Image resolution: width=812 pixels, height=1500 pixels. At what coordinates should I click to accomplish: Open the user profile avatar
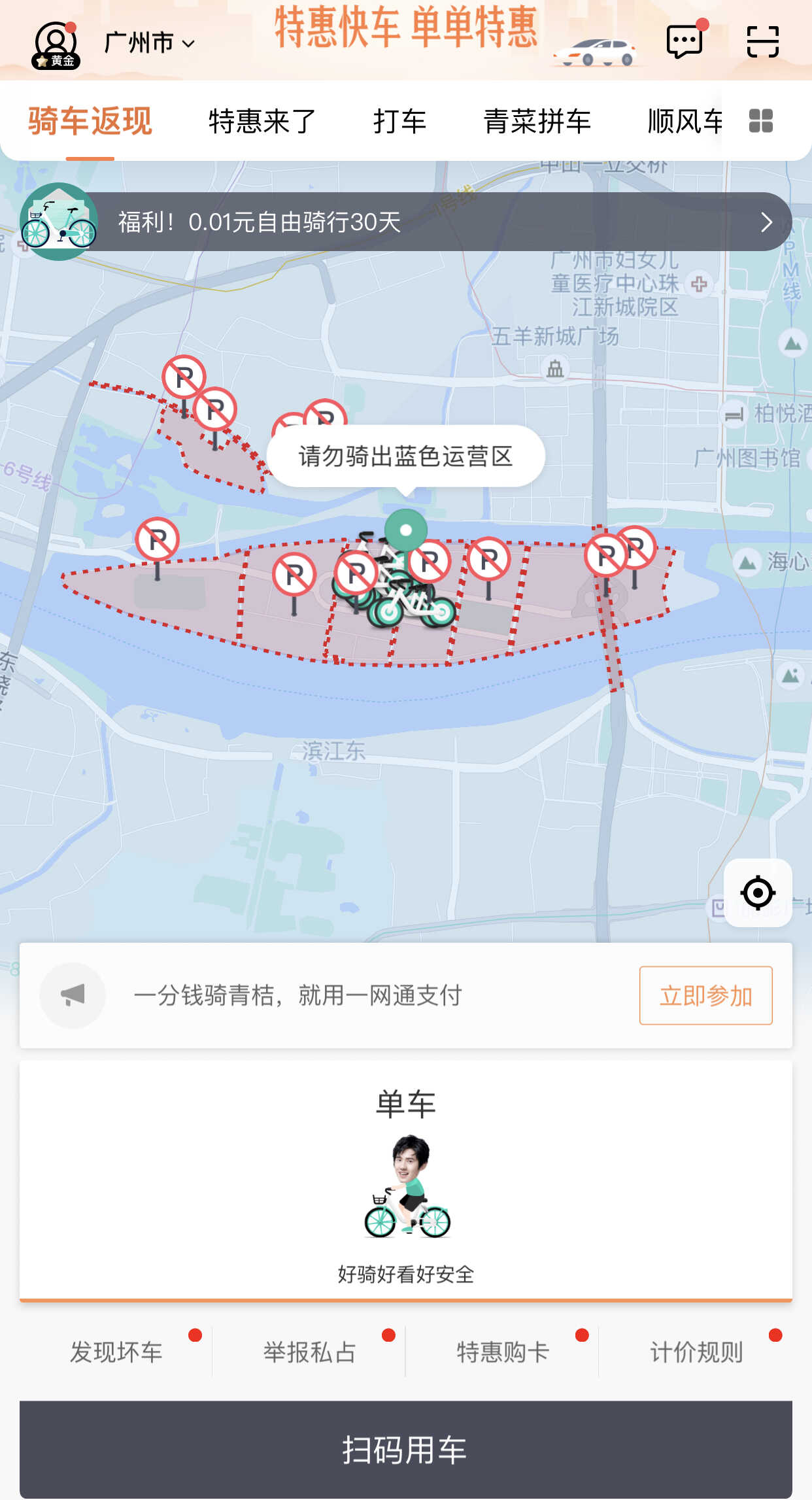tap(56, 44)
